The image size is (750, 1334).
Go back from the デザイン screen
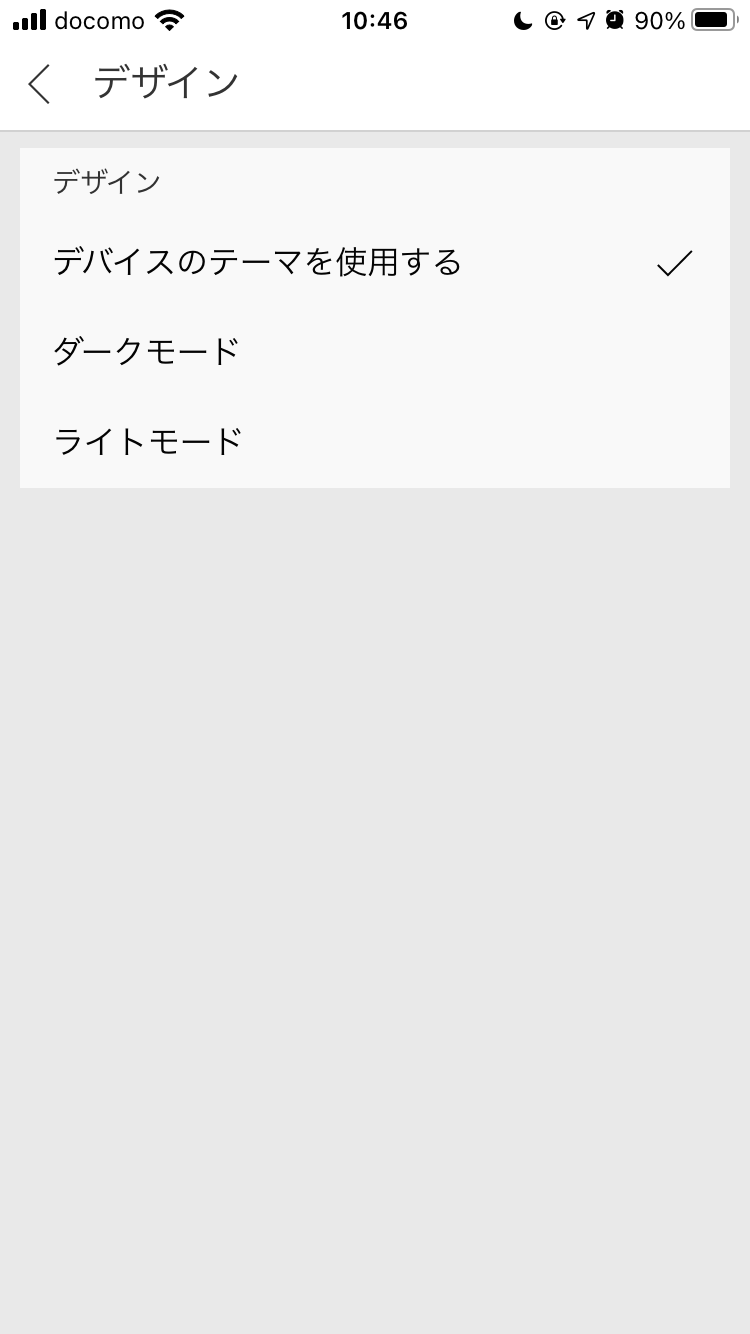tap(40, 84)
